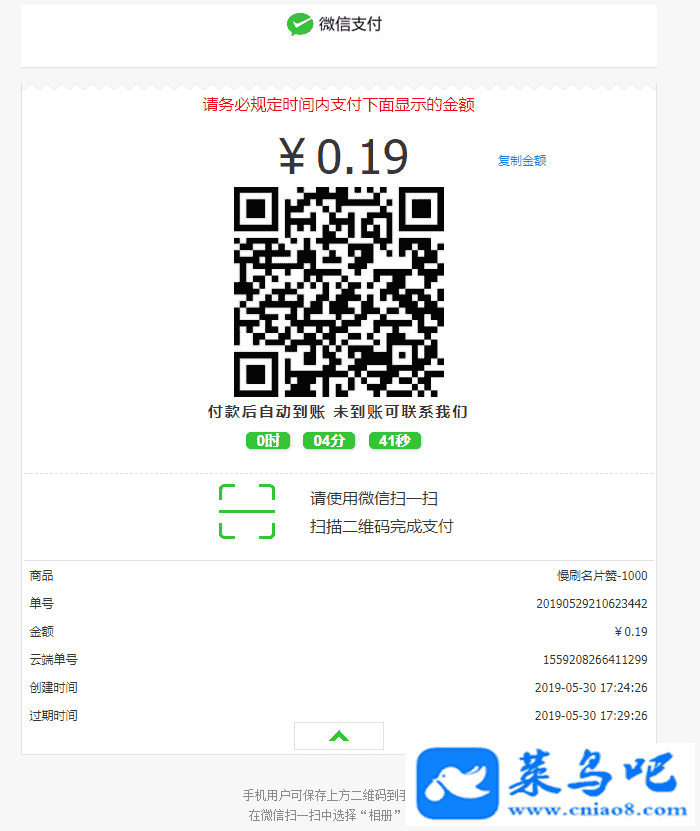This screenshot has width=700, height=831.
Task: Tap the 复制金额 link to copy the amount
Action: tap(522, 161)
